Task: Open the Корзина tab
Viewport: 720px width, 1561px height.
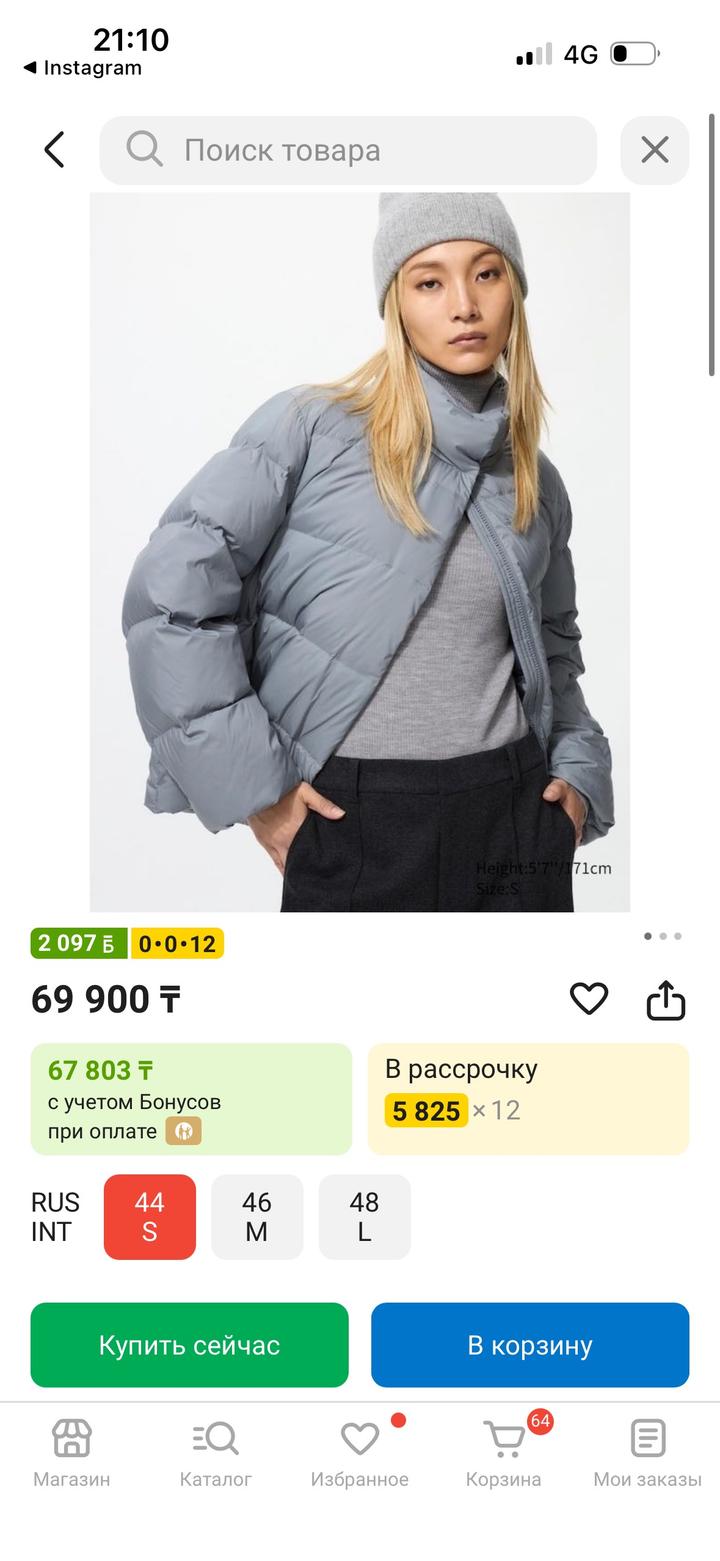Action: [x=504, y=1452]
